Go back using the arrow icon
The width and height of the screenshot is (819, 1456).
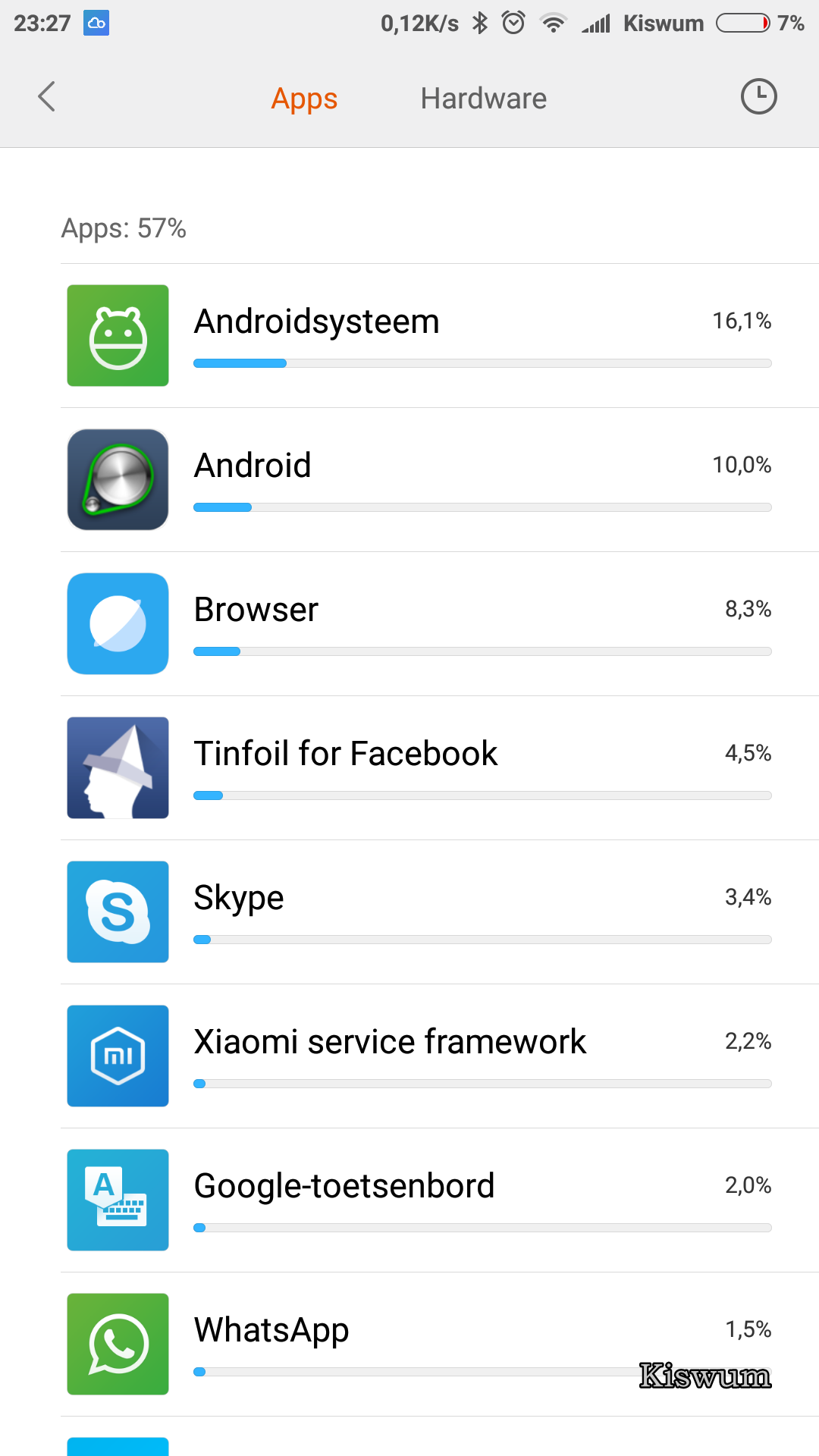[x=47, y=97]
